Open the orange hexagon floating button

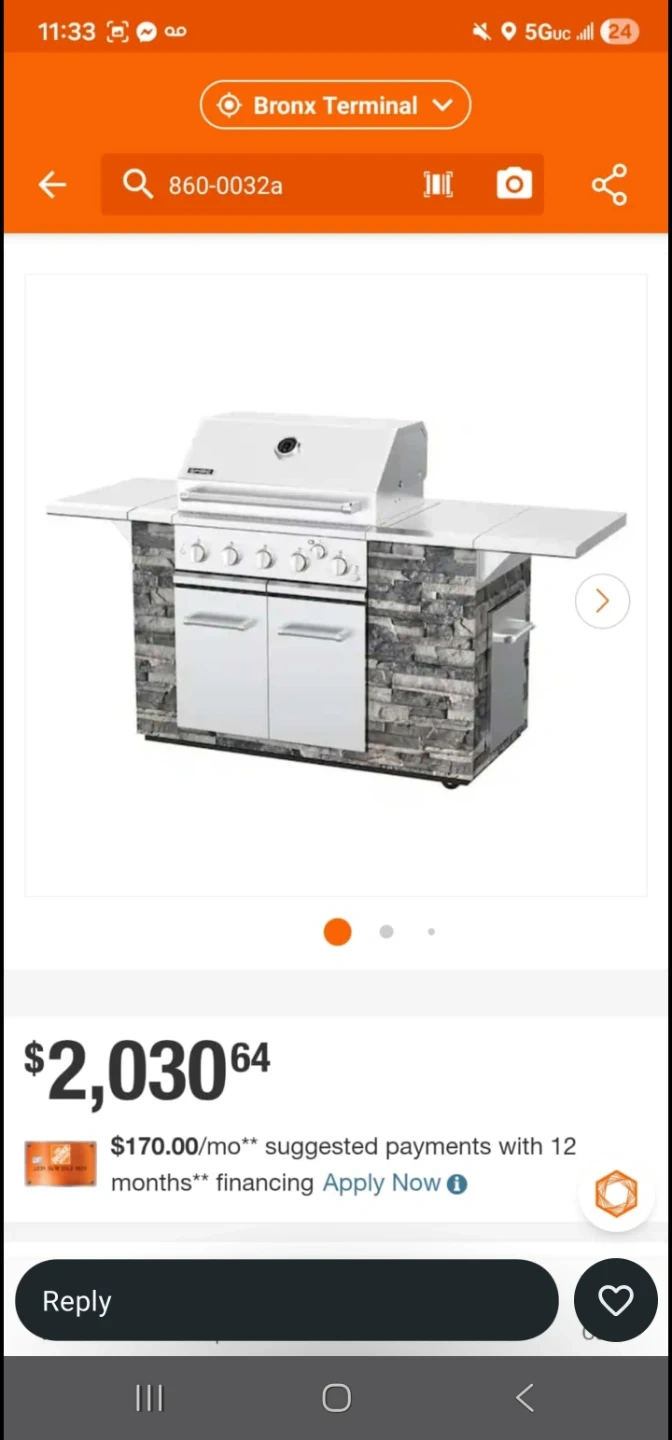616,1193
